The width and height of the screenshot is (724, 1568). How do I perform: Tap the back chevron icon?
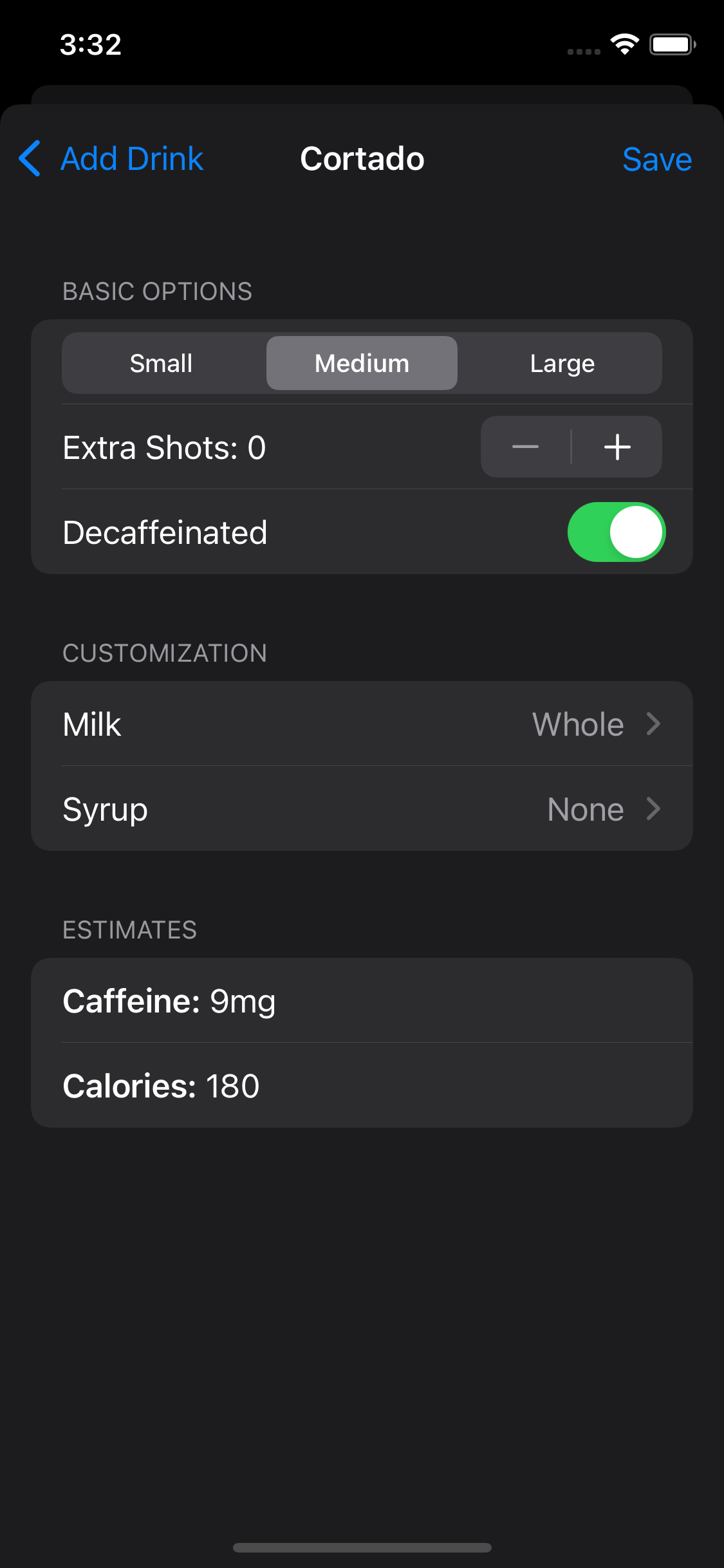click(29, 158)
